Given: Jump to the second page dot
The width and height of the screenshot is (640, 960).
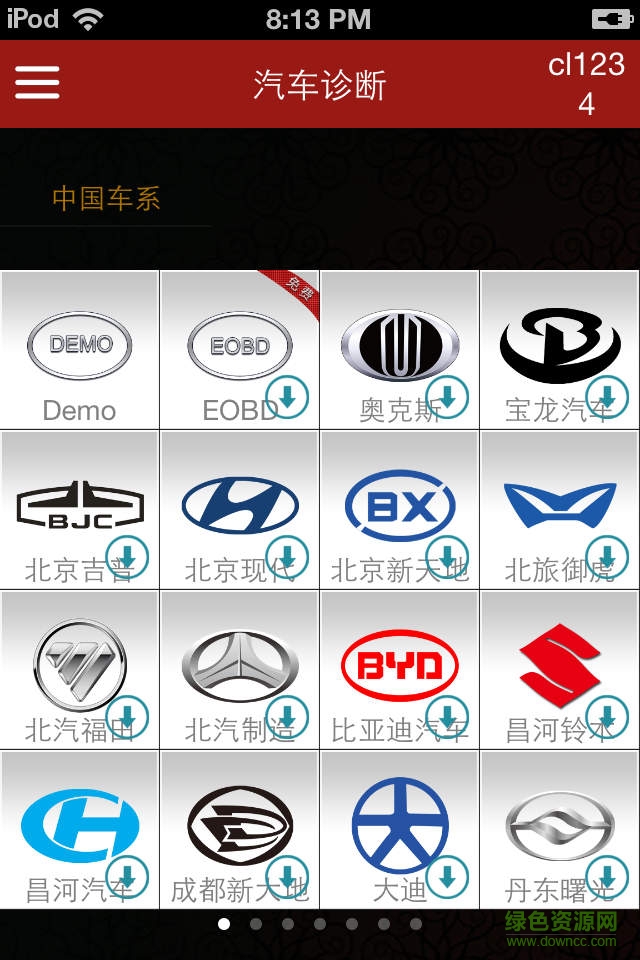Looking at the screenshot, I should point(256,924).
